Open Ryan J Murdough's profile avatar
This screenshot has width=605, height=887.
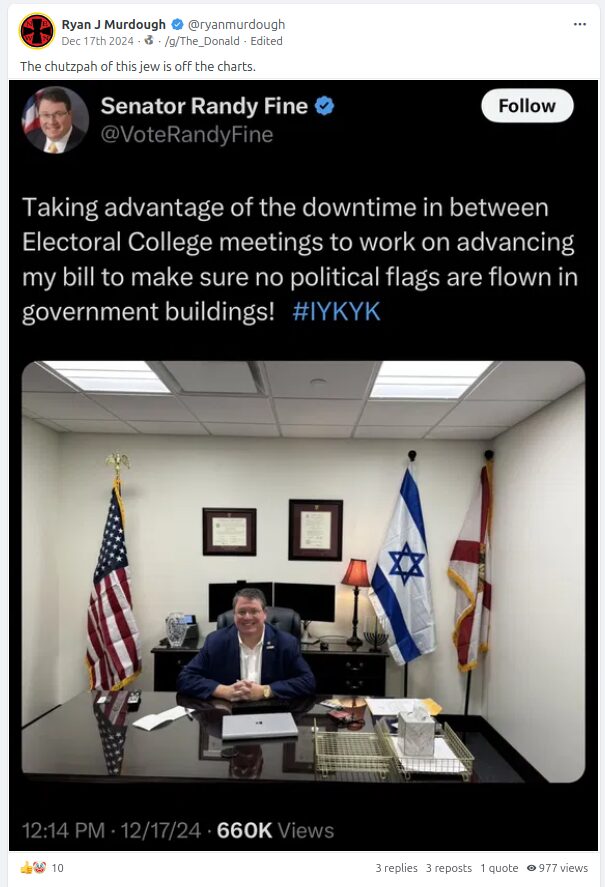[x=37, y=31]
